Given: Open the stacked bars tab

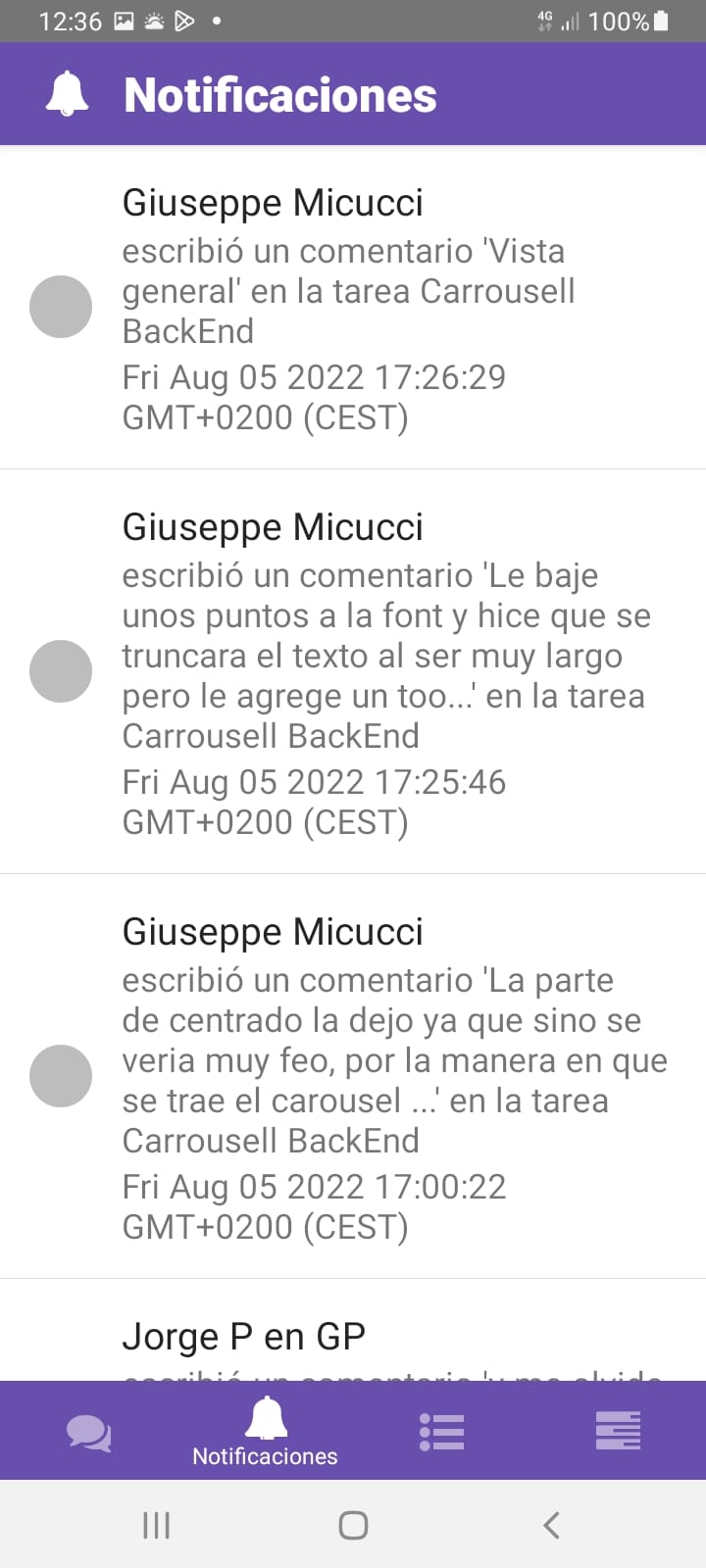Looking at the screenshot, I should [x=618, y=1432].
